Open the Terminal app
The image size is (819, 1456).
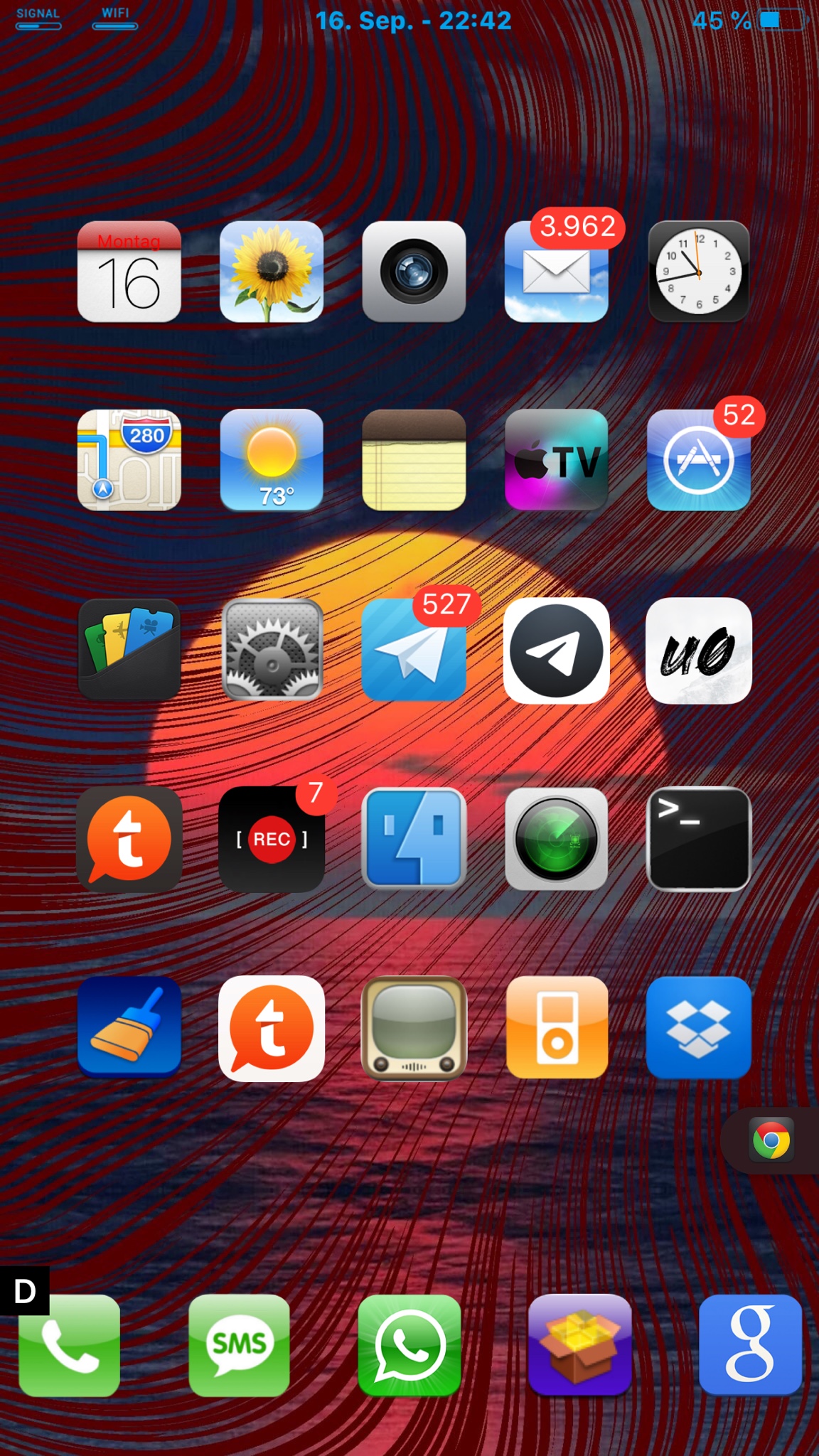698,840
